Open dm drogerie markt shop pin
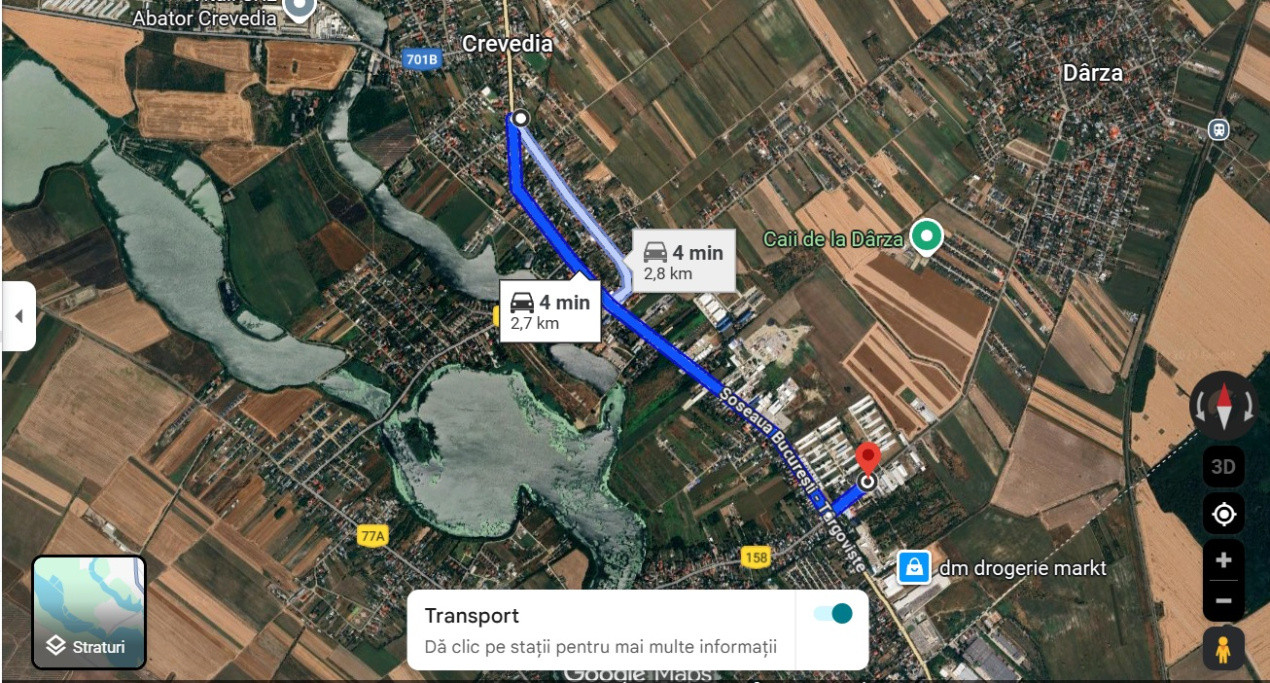1270x683 pixels. tap(913, 567)
